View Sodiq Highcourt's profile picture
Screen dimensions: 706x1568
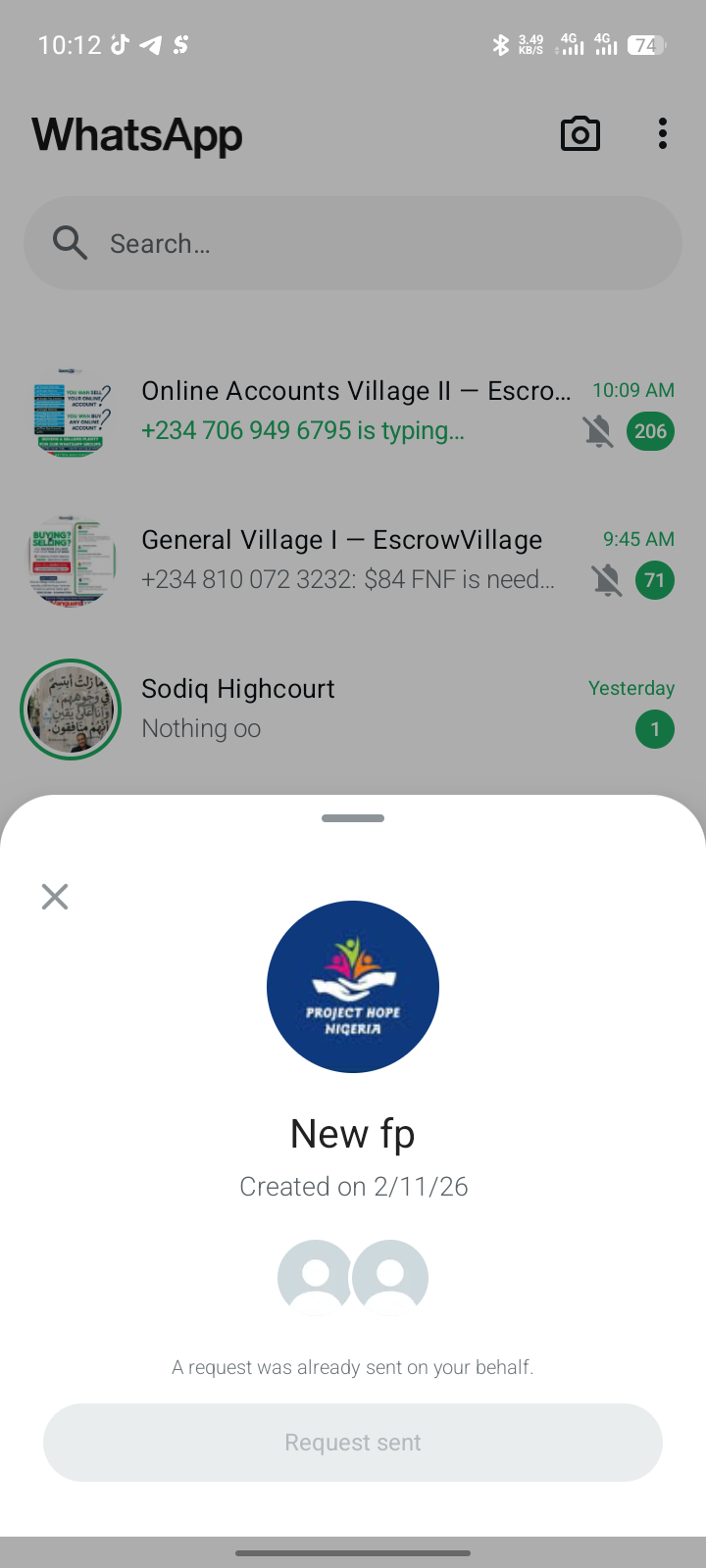71,710
